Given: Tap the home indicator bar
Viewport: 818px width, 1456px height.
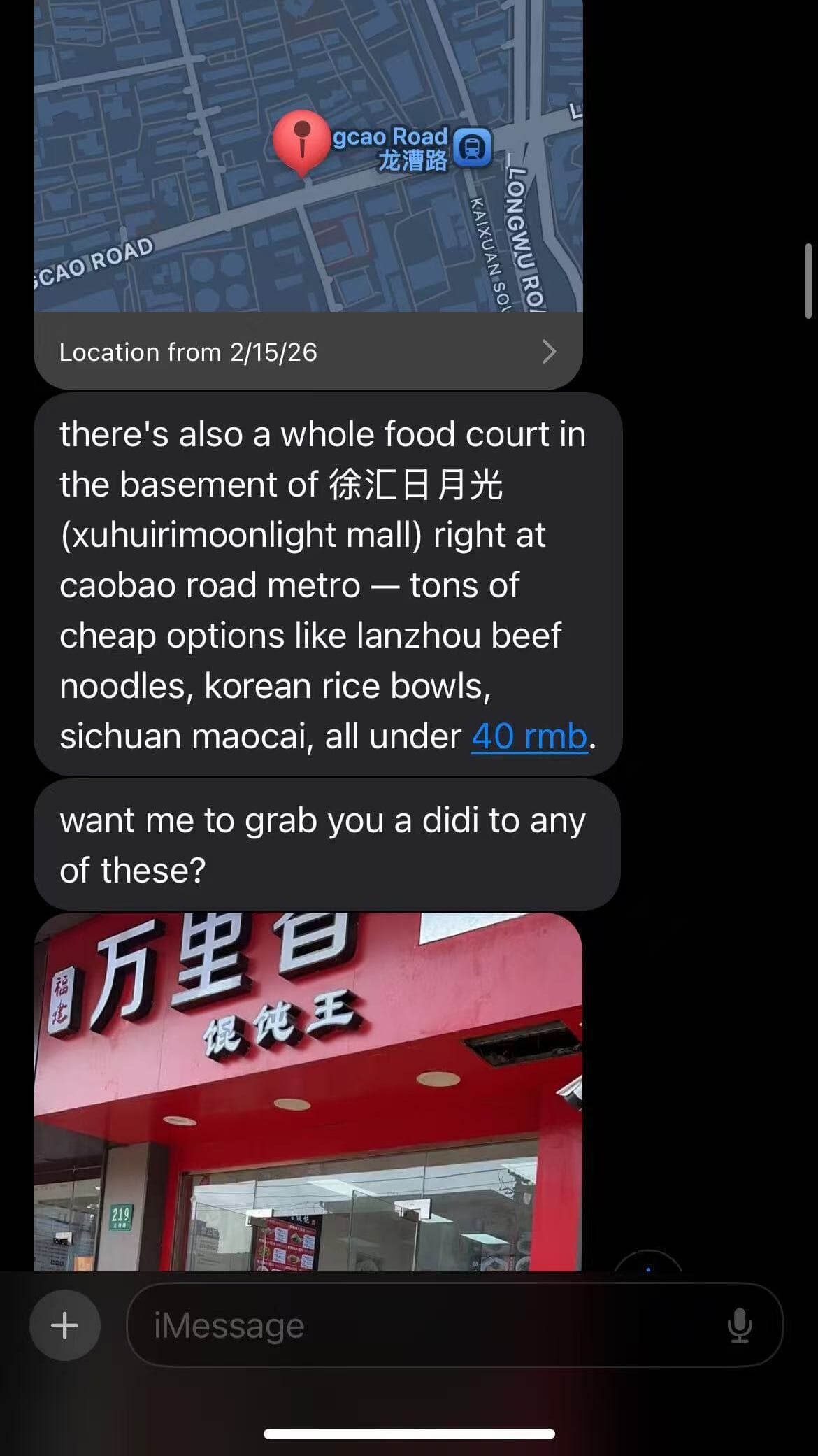Looking at the screenshot, I should (409, 1432).
